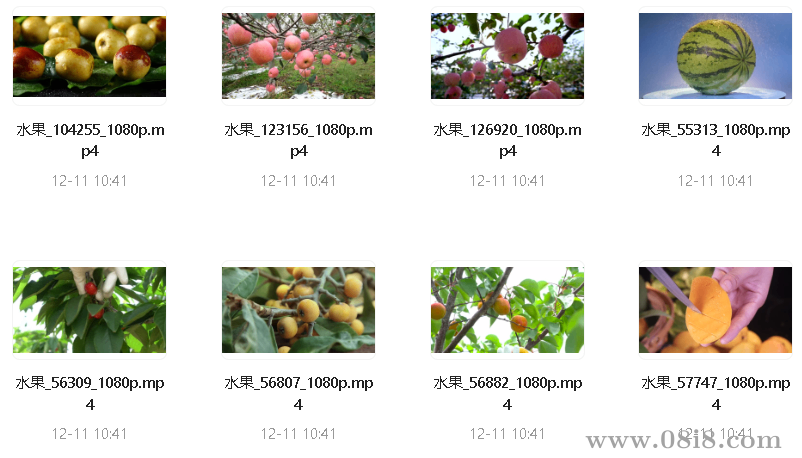Tap video 水果_56882_1080p.mp4
The image size is (802, 458).
[507, 310]
